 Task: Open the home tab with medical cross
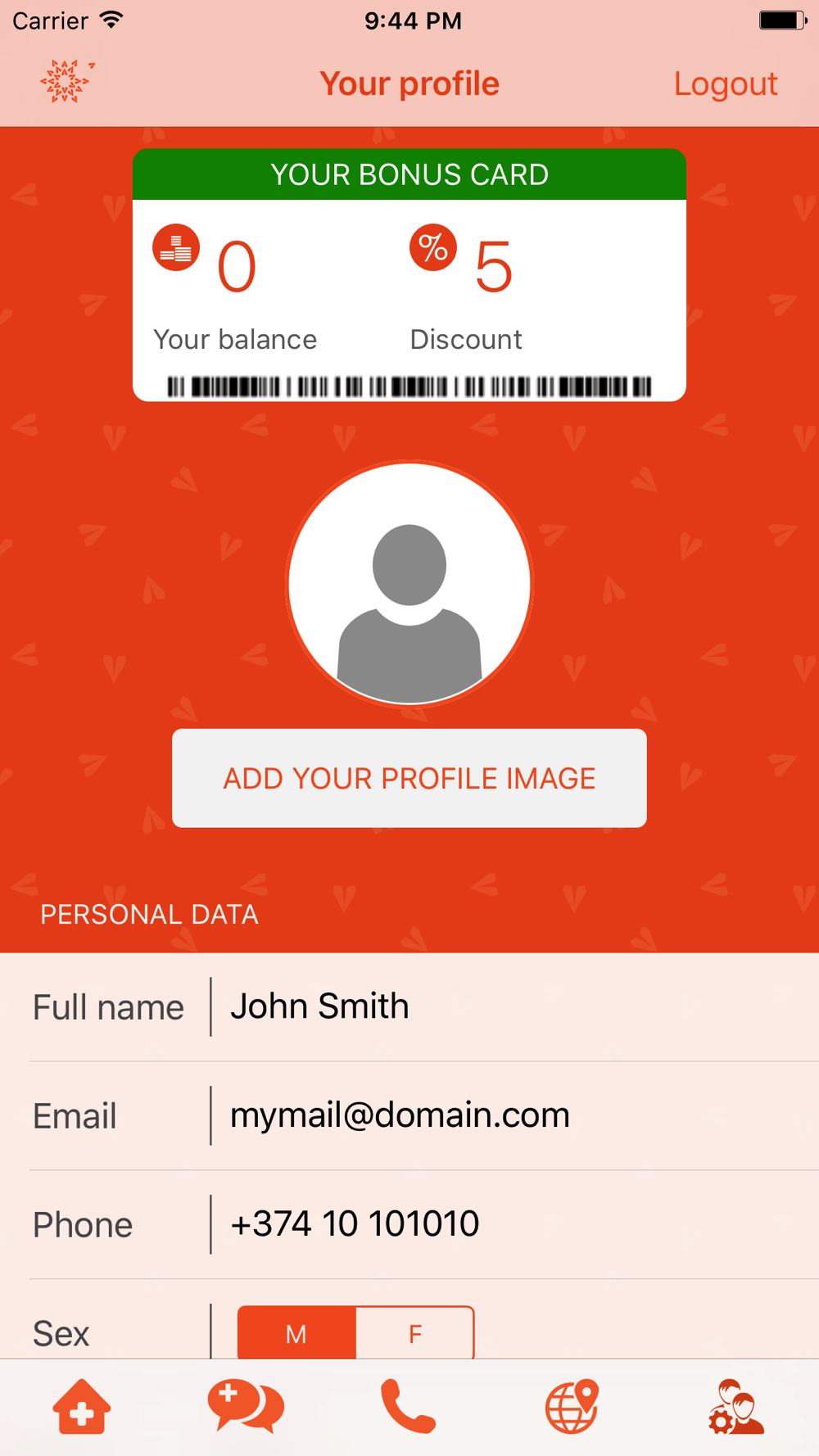[82, 1407]
